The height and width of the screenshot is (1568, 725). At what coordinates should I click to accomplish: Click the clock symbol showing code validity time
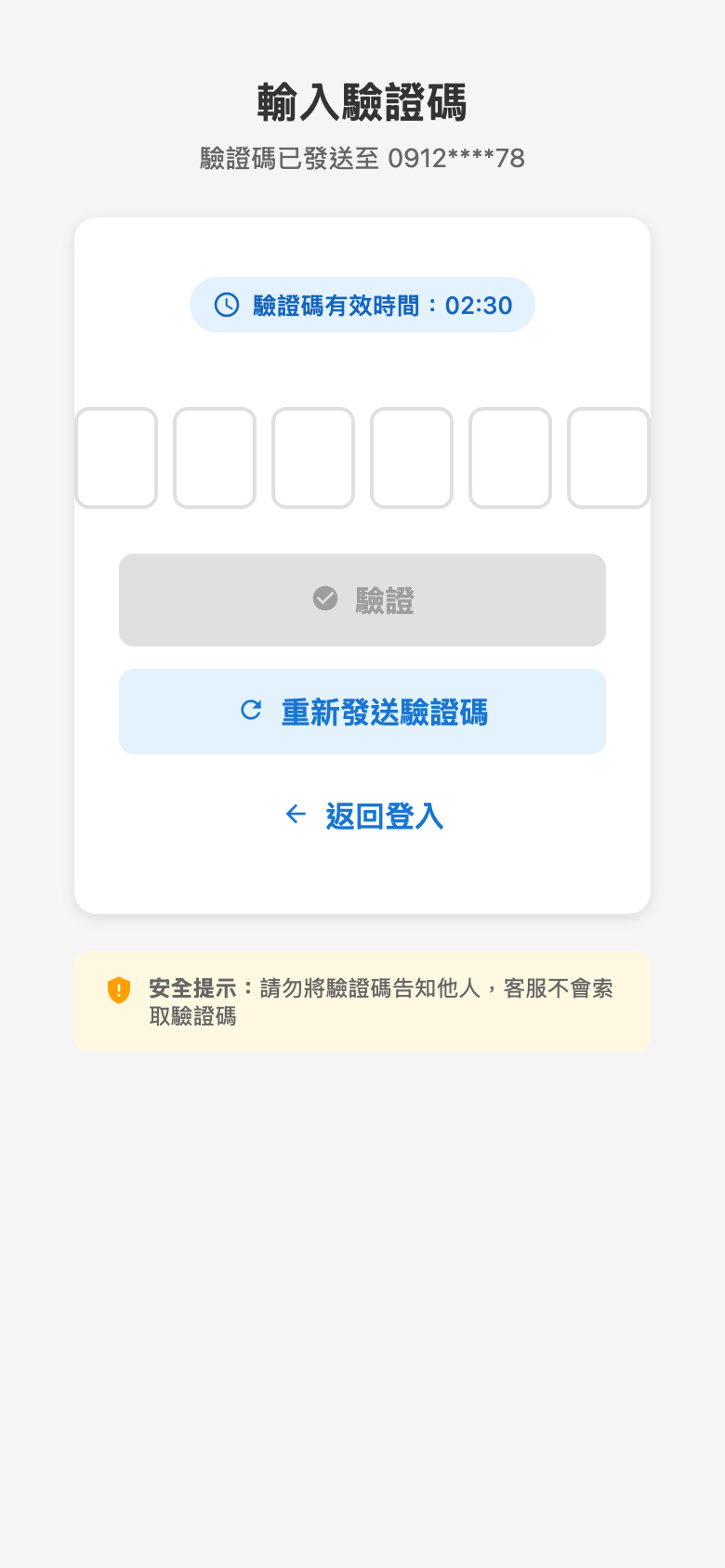[x=226, y=304]
